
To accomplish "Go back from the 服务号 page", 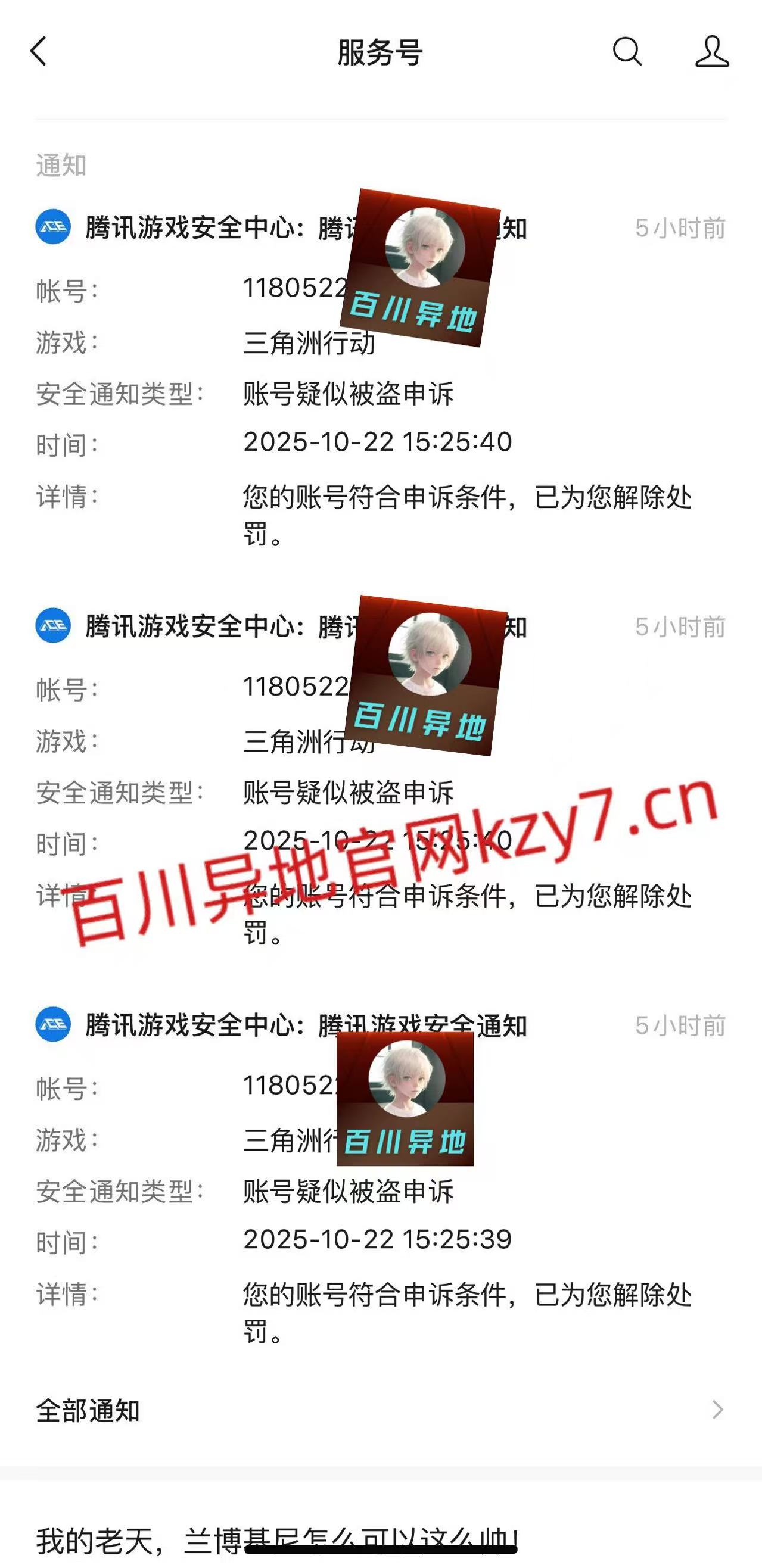I will [39, 51].
